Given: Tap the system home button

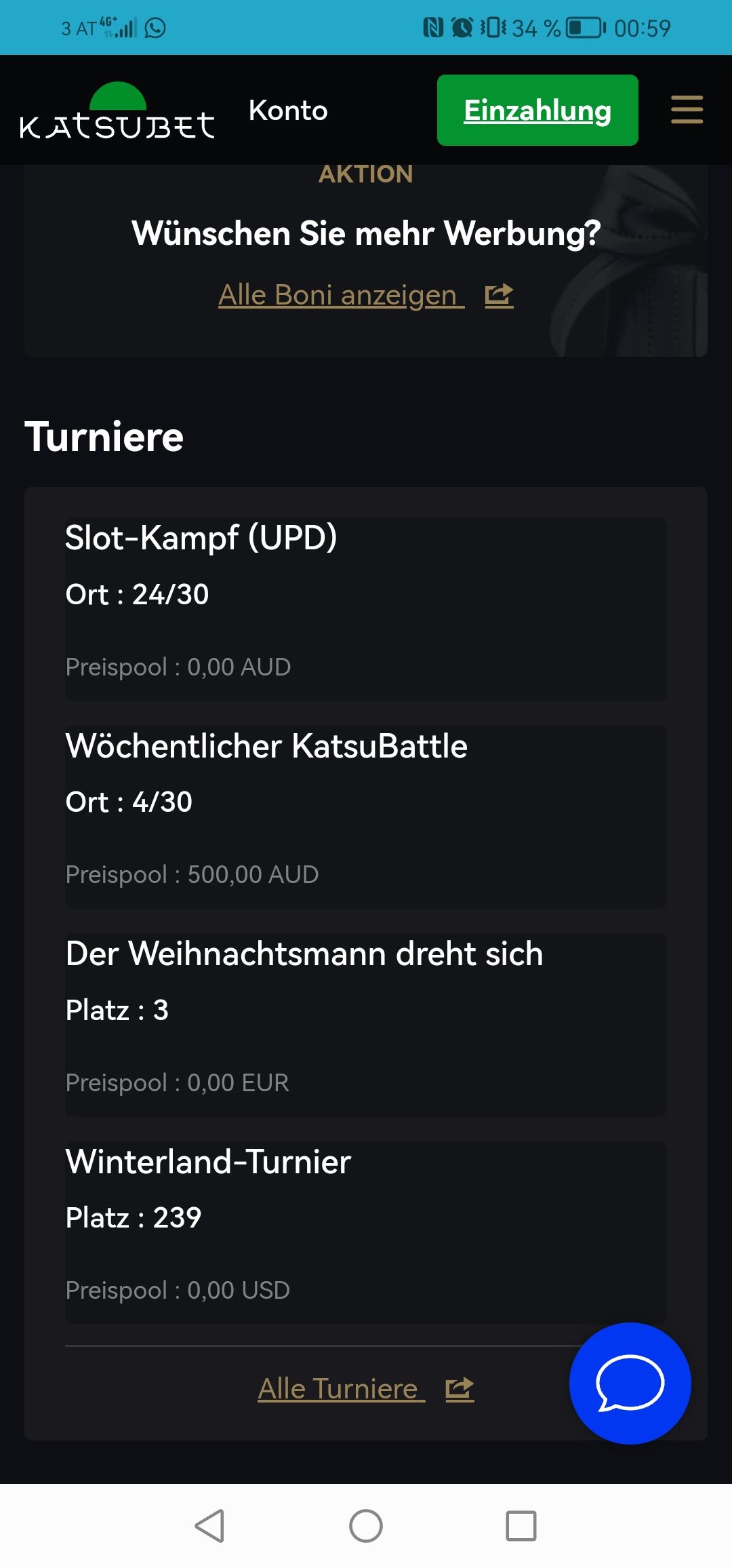Looking at the screenshot, I should (366, 1526).
